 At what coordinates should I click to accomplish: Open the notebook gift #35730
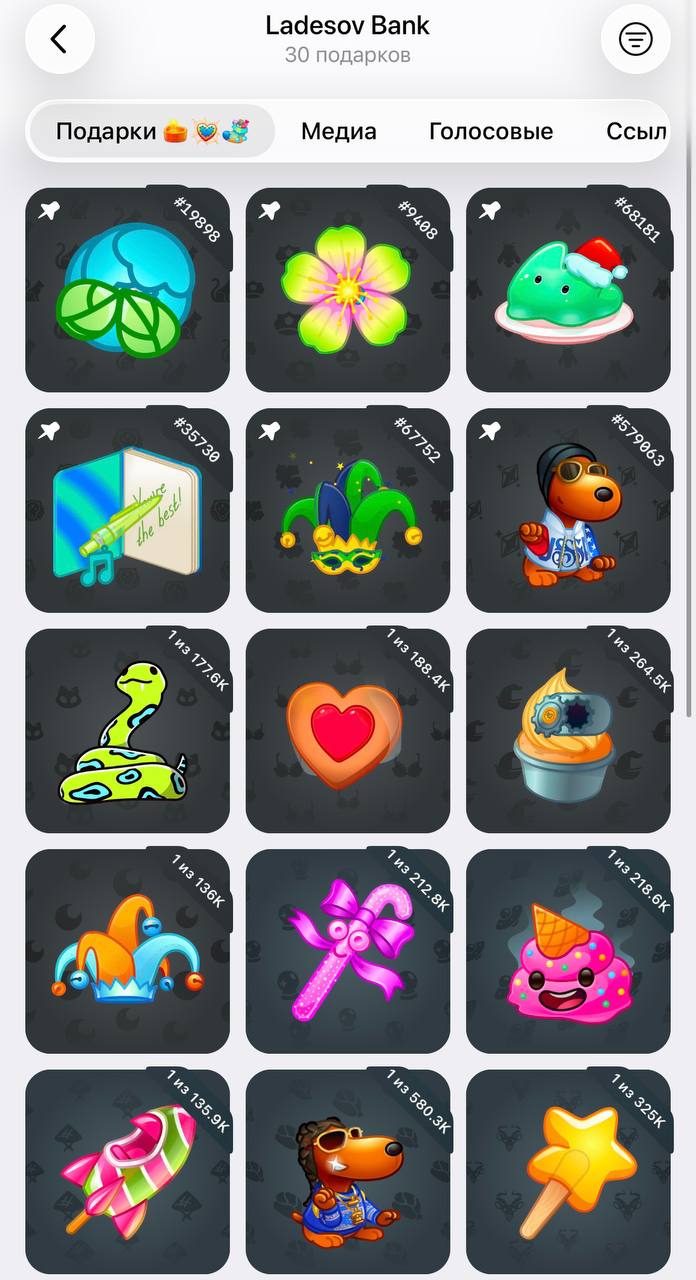click(x=127, y=510)
